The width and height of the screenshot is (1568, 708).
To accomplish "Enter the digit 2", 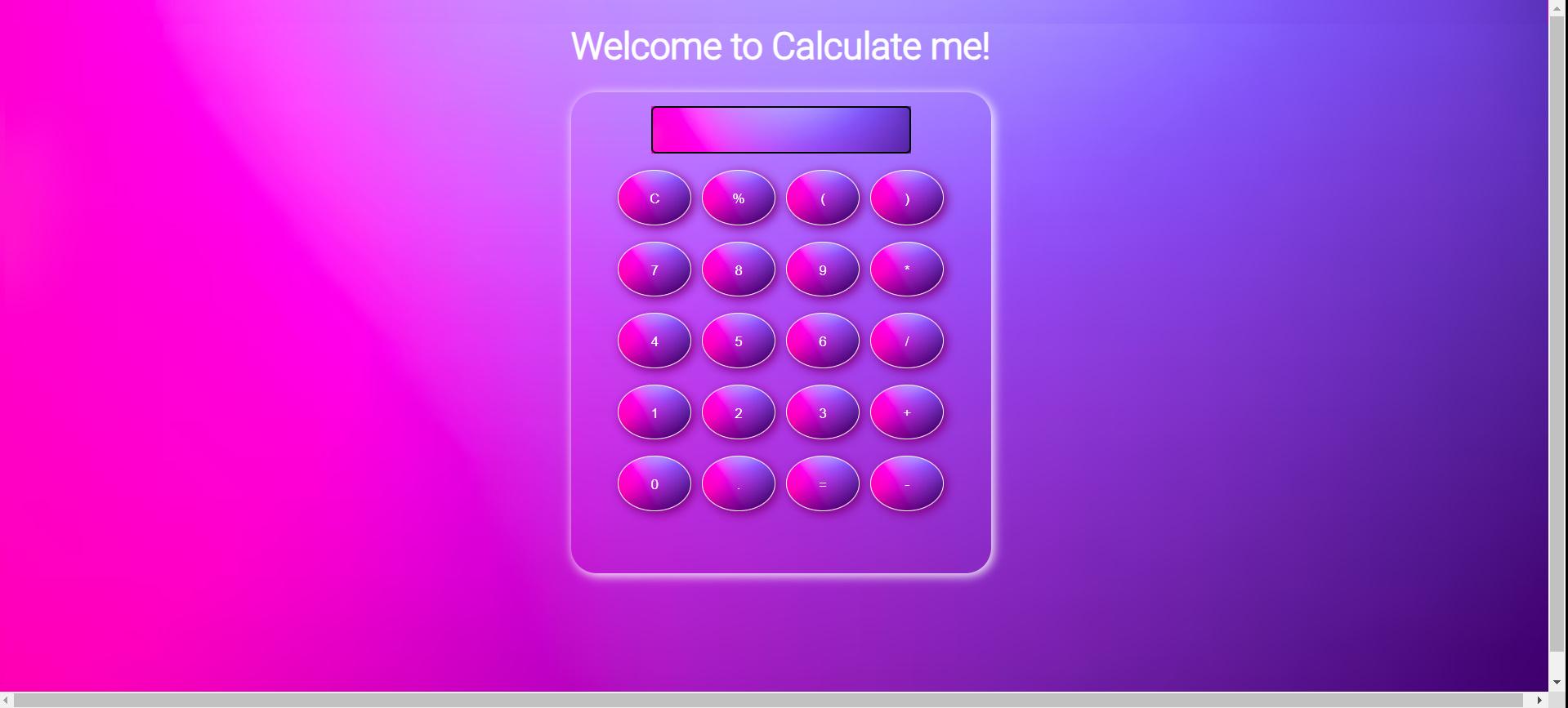I will pyautogui.click(x=739, y=412).
